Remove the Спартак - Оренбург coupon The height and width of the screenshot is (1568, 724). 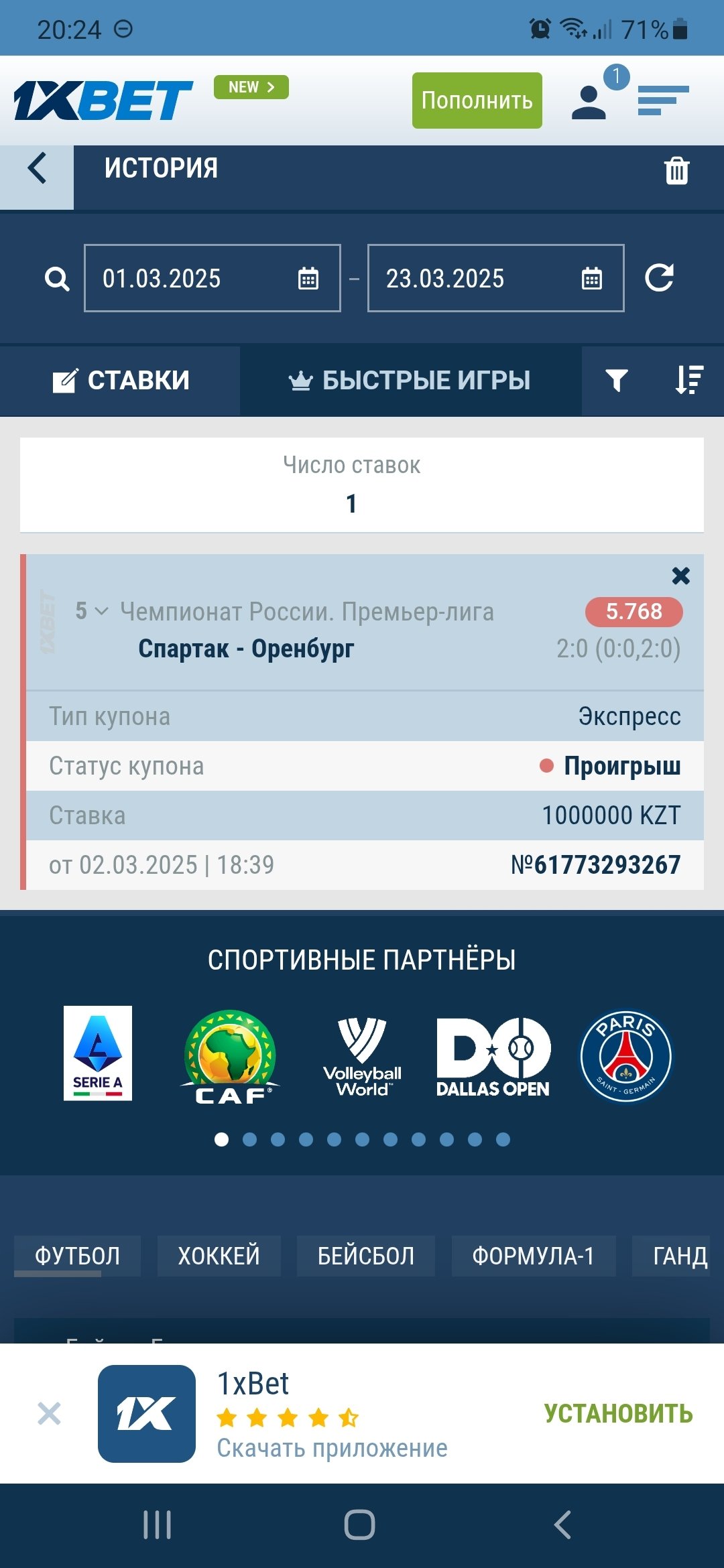(x=680, y=576)
